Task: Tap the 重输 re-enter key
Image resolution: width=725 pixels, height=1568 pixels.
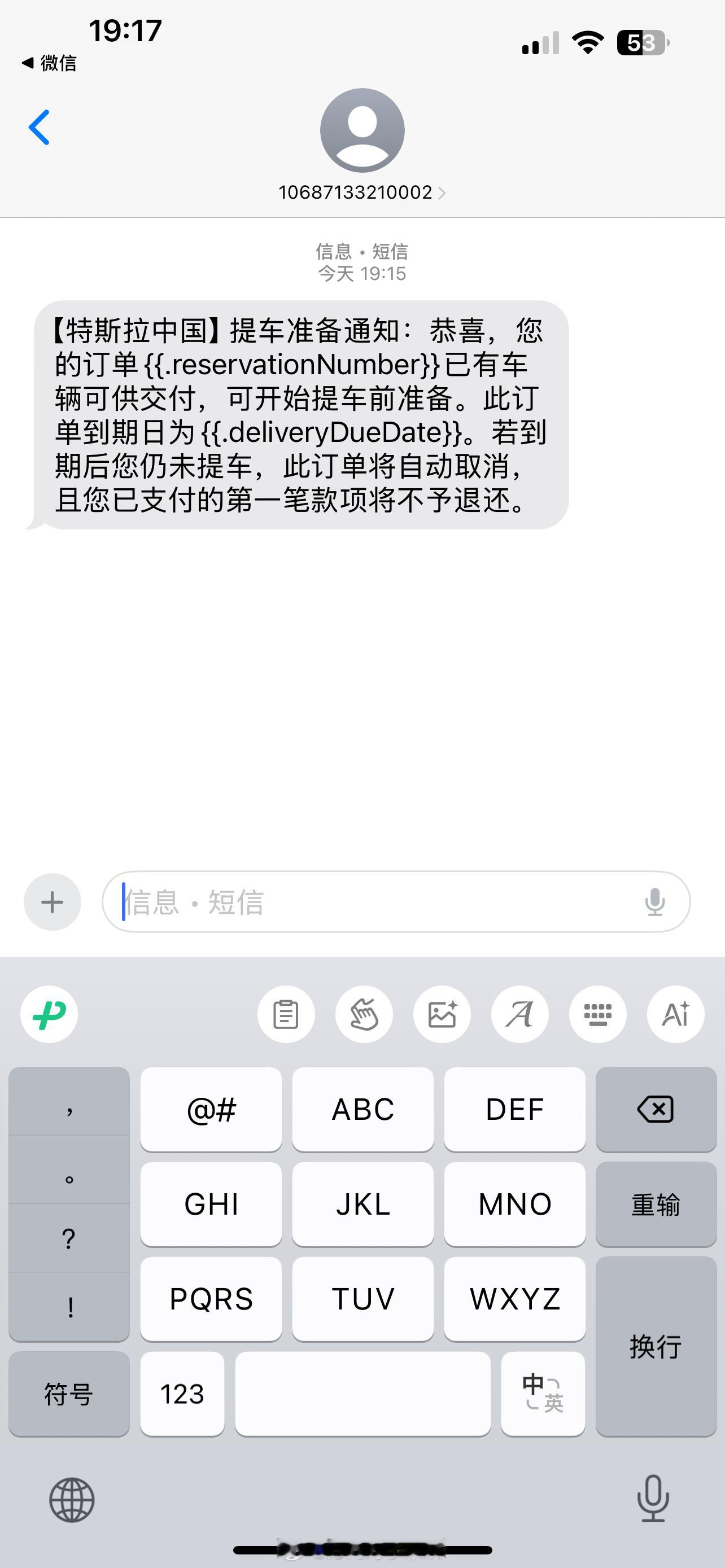Action: [656, 1204]
